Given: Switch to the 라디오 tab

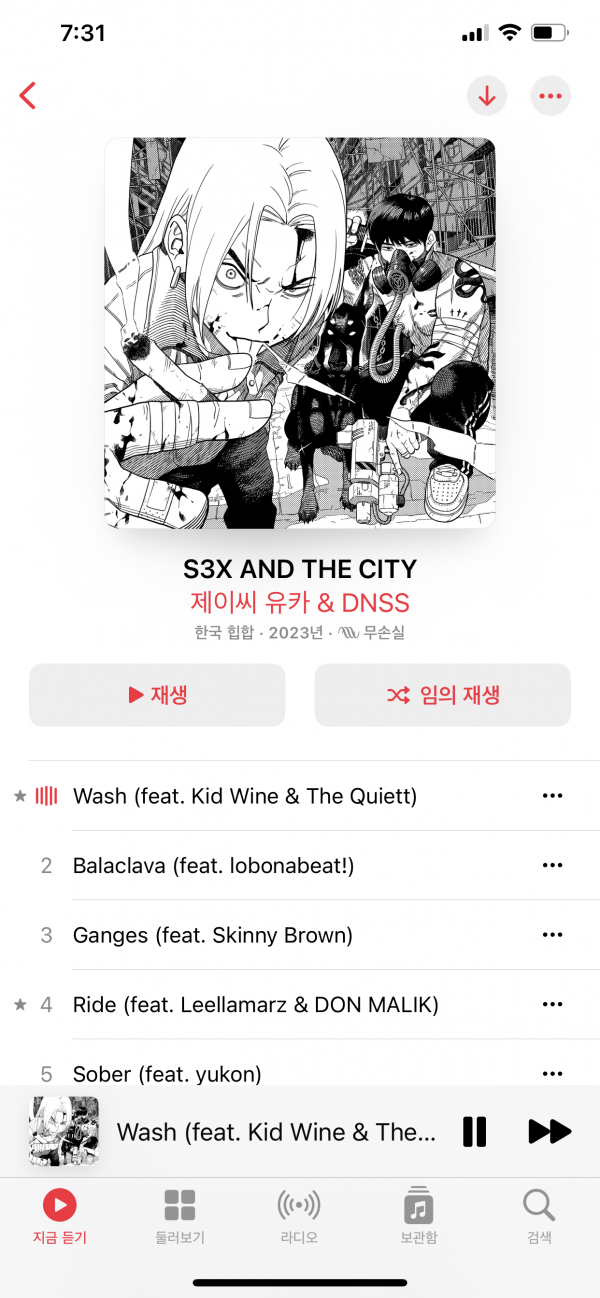Looking at the screenshot, I should pyautogui.click(x=299, y=1217).
